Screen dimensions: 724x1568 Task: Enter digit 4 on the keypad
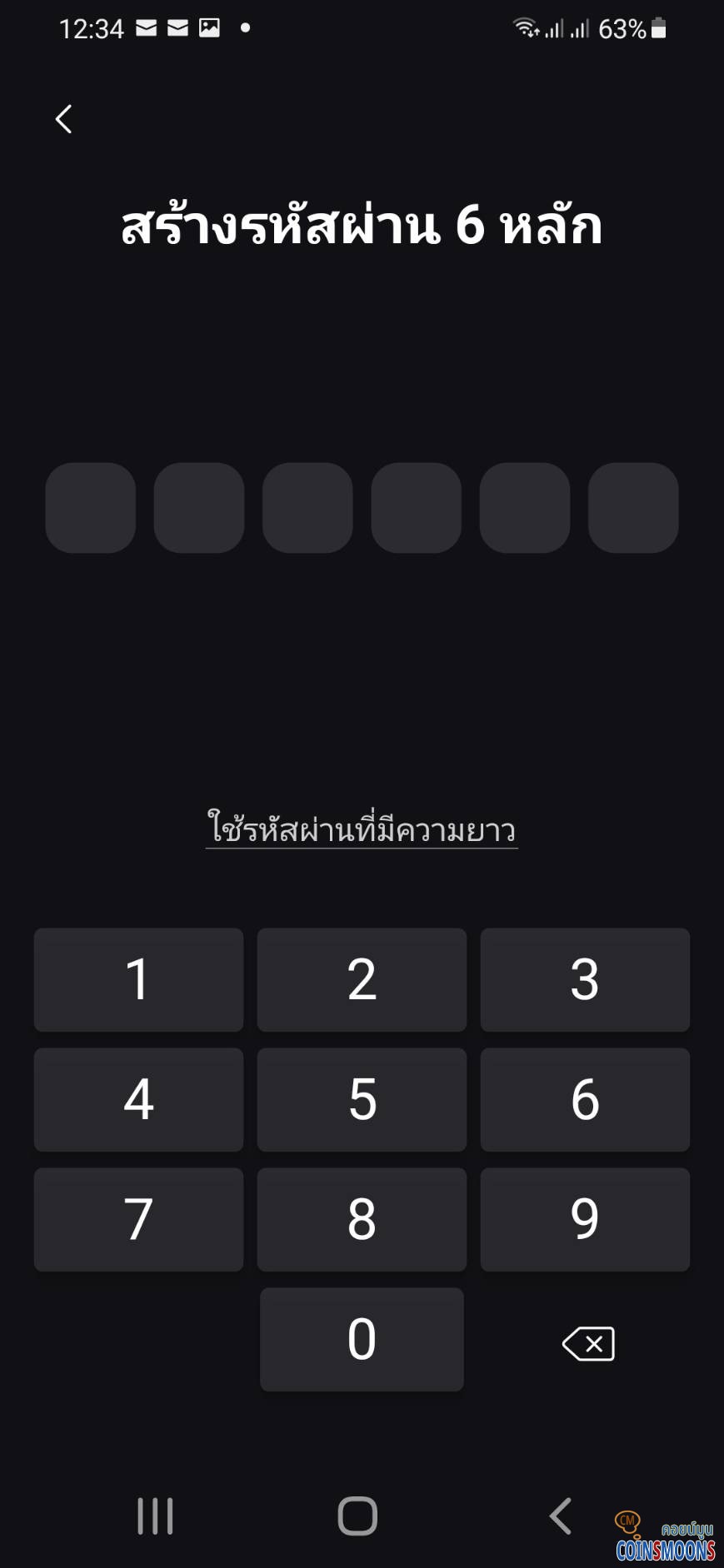point(138,1099)
